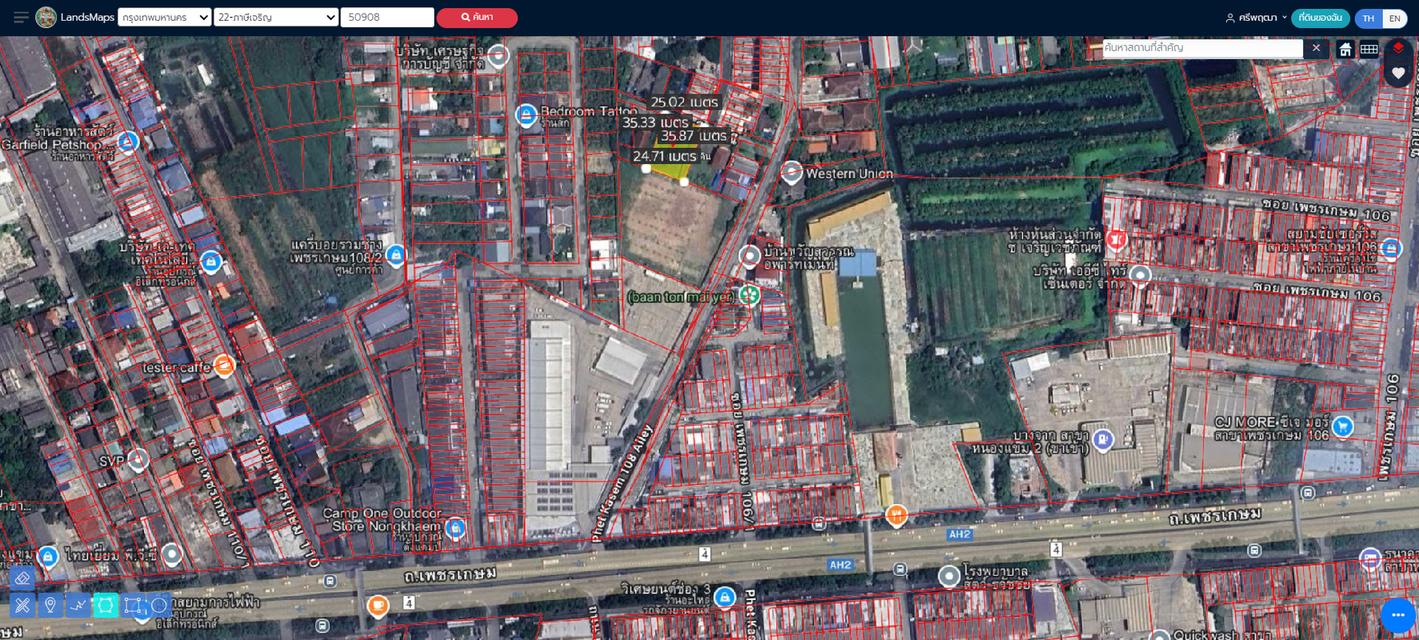Image resolution: width=1419 pixels, height=640 pixels.
Task: Tap the red search button
Action: (x=477, y=17)
